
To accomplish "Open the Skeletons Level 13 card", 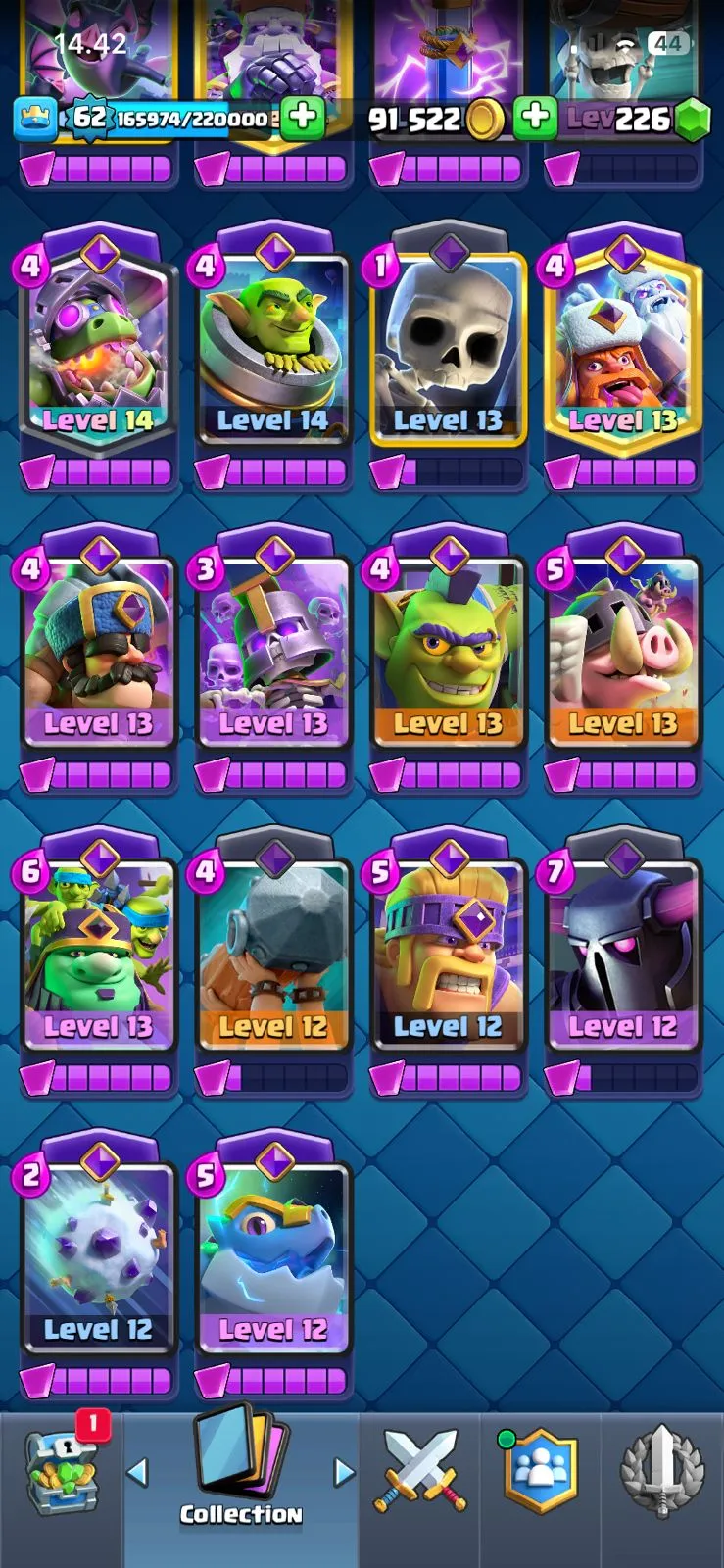I will (x=448, y=343).
